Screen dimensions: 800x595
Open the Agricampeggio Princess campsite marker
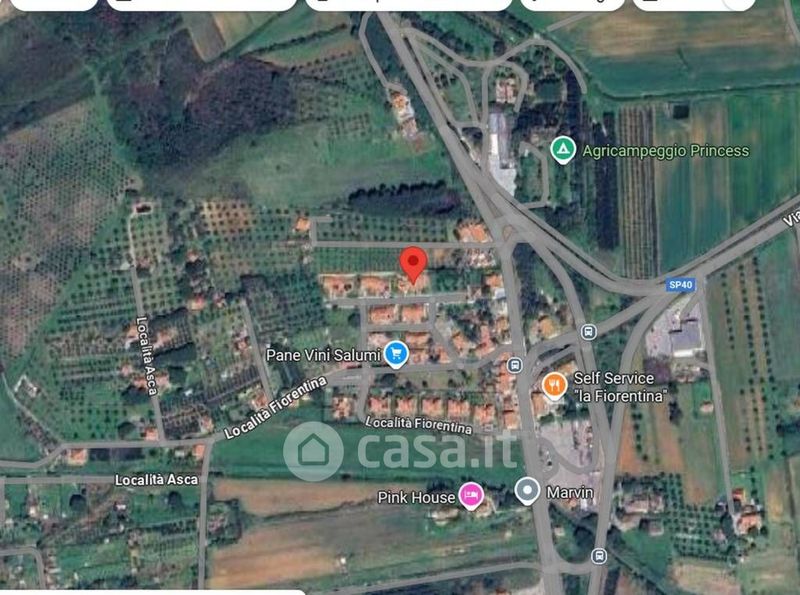pos(564,151)
